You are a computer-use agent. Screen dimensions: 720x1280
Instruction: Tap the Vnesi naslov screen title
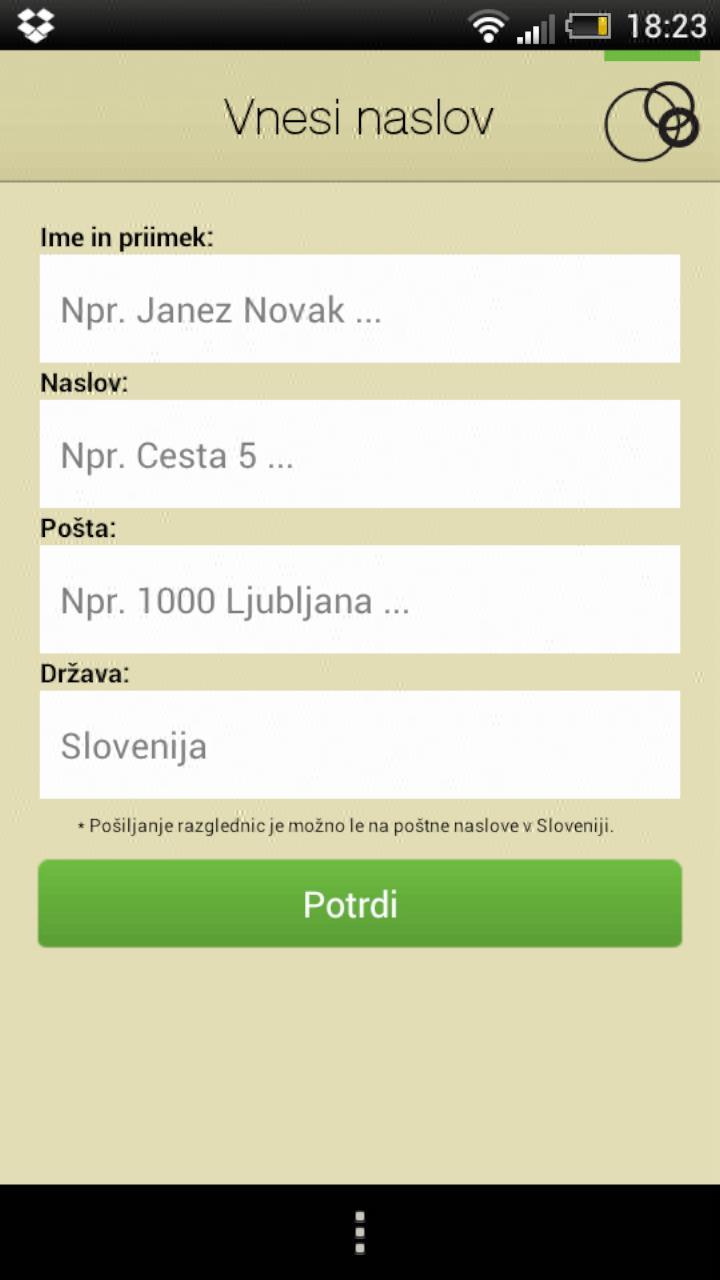coord(360,116)
